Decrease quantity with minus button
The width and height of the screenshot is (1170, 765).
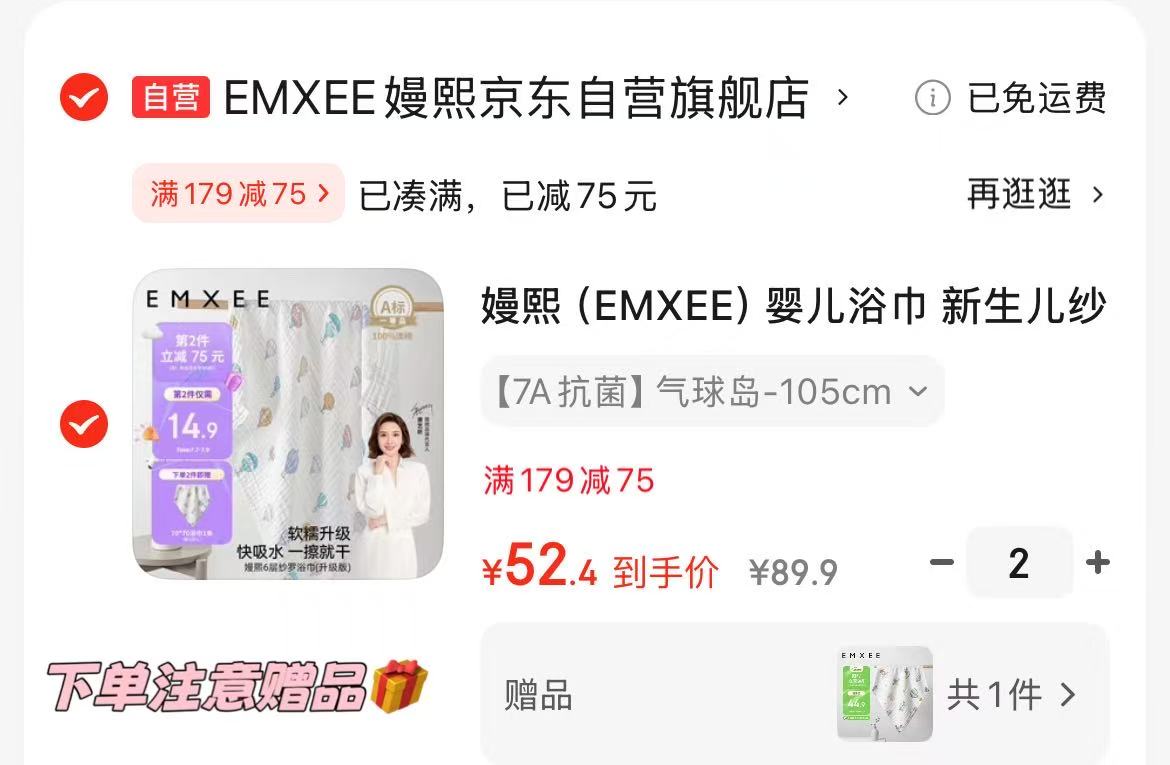[x=941, y=563]
